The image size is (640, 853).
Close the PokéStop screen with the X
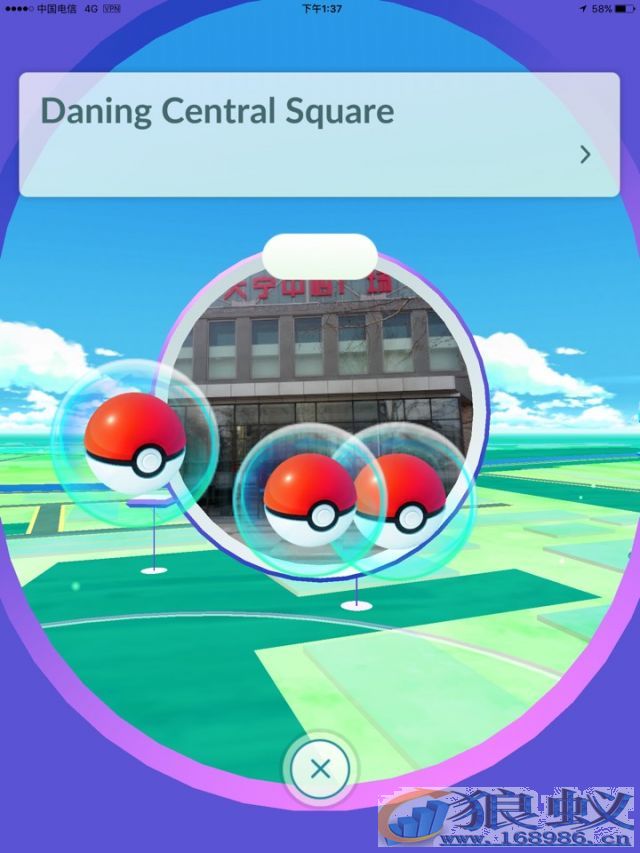point(320,769)
